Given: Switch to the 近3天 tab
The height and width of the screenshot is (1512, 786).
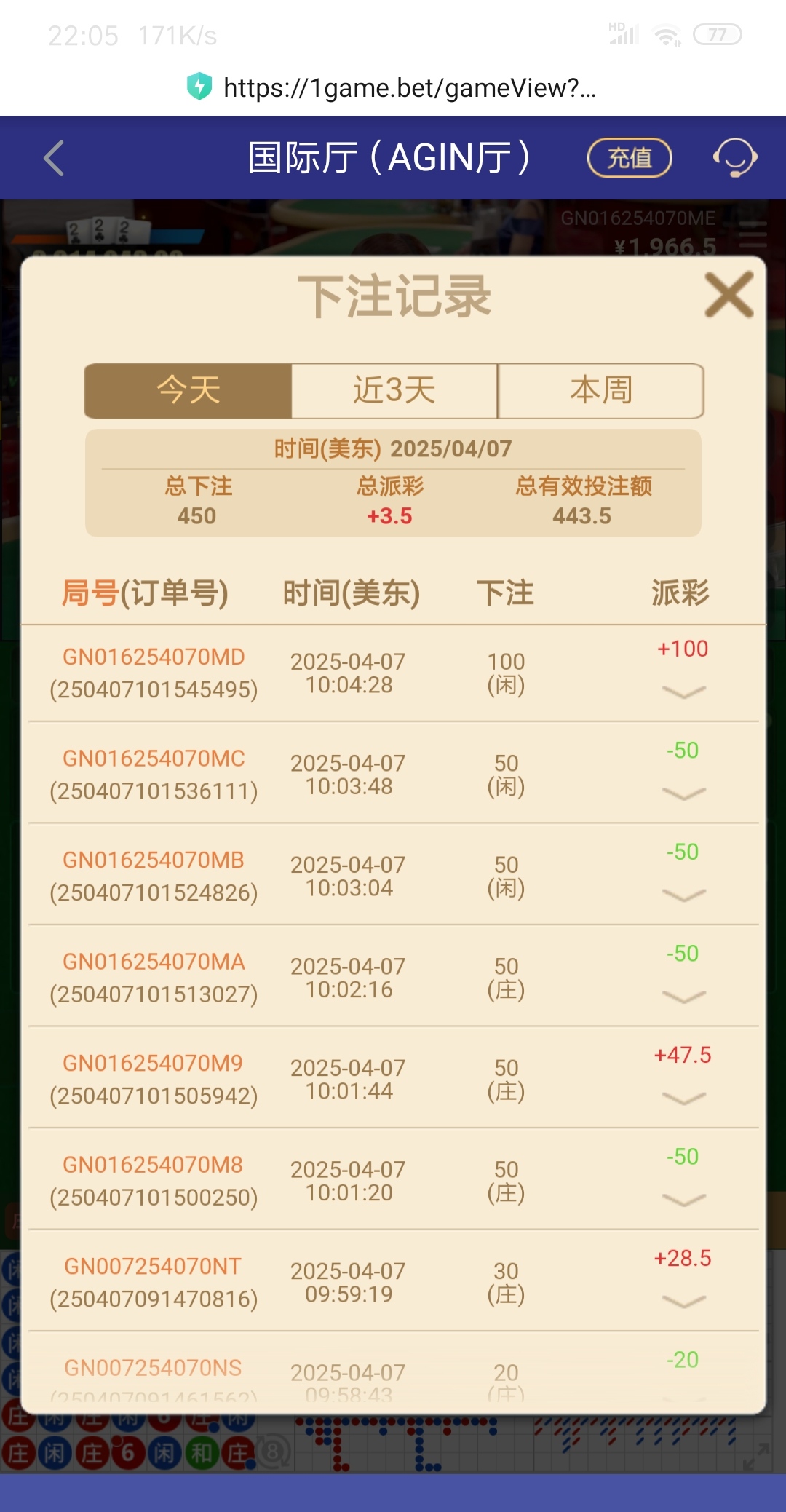Looking at the screenshot, I should 394,391.
